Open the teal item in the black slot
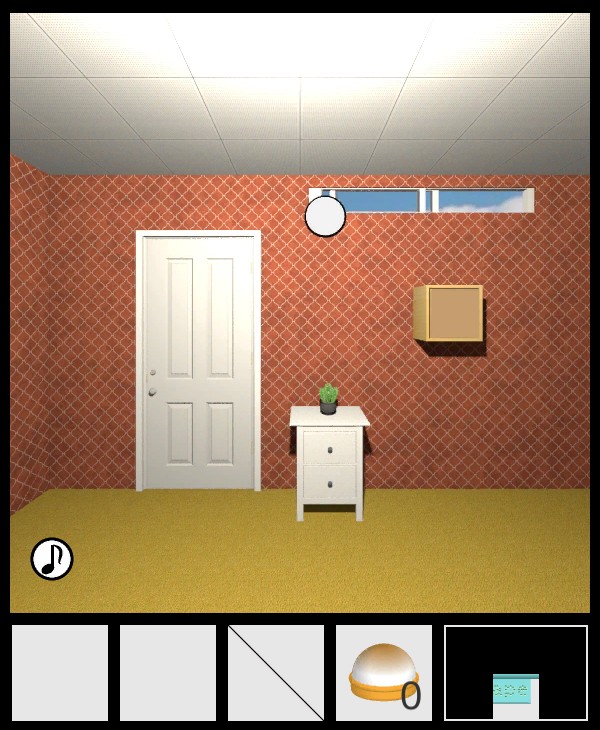This screenshot has width=600, height=730. click(516, 690)
